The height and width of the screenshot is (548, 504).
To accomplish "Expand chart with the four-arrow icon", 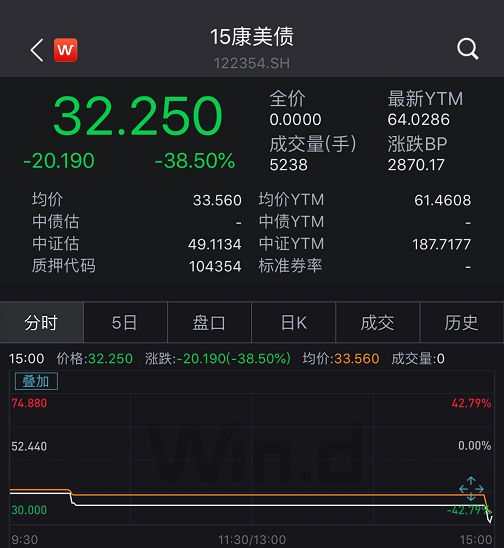I will point(471,489).
